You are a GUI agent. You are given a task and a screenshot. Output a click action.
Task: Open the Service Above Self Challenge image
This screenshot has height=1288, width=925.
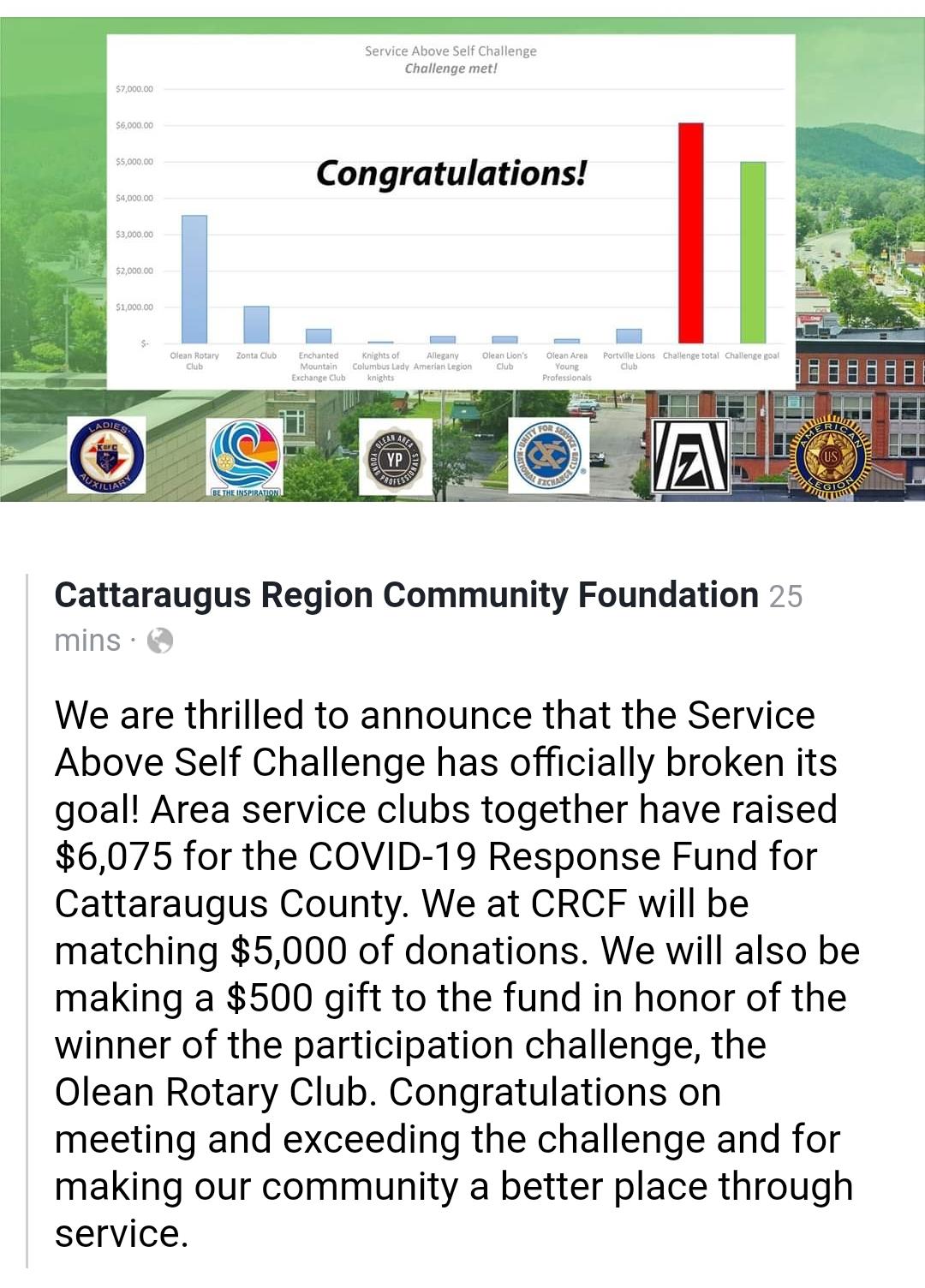click(462, 259)
